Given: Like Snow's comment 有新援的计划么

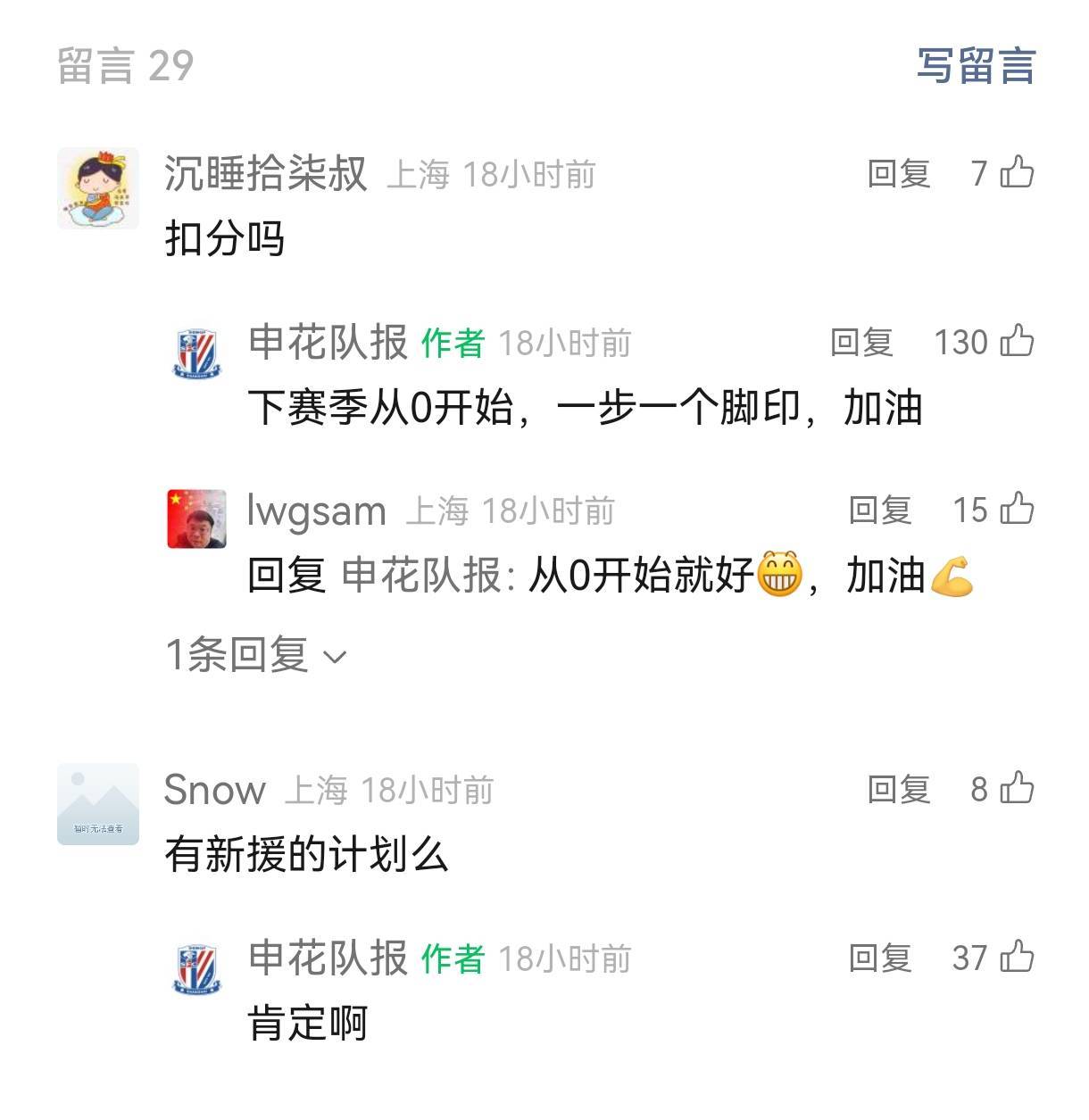Looking at the screenshot, I should [1017, 788].
